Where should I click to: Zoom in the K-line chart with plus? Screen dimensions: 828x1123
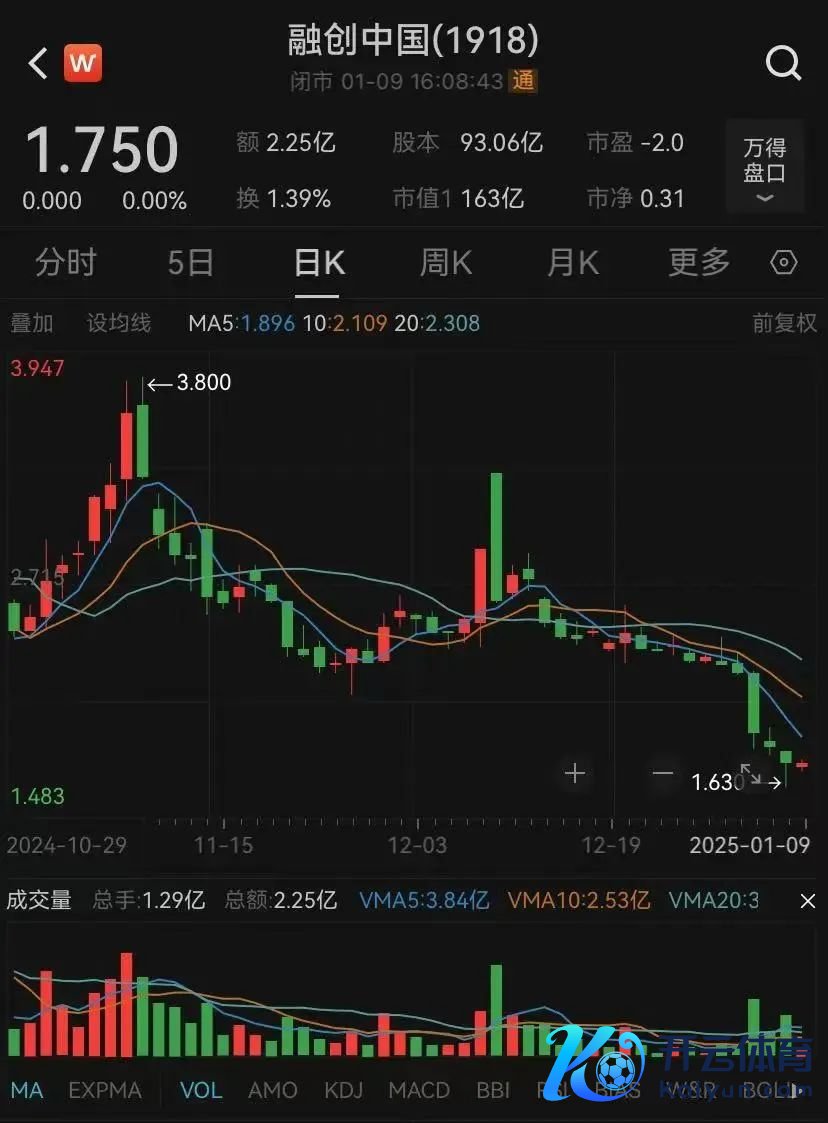click(x=575, y=773)
